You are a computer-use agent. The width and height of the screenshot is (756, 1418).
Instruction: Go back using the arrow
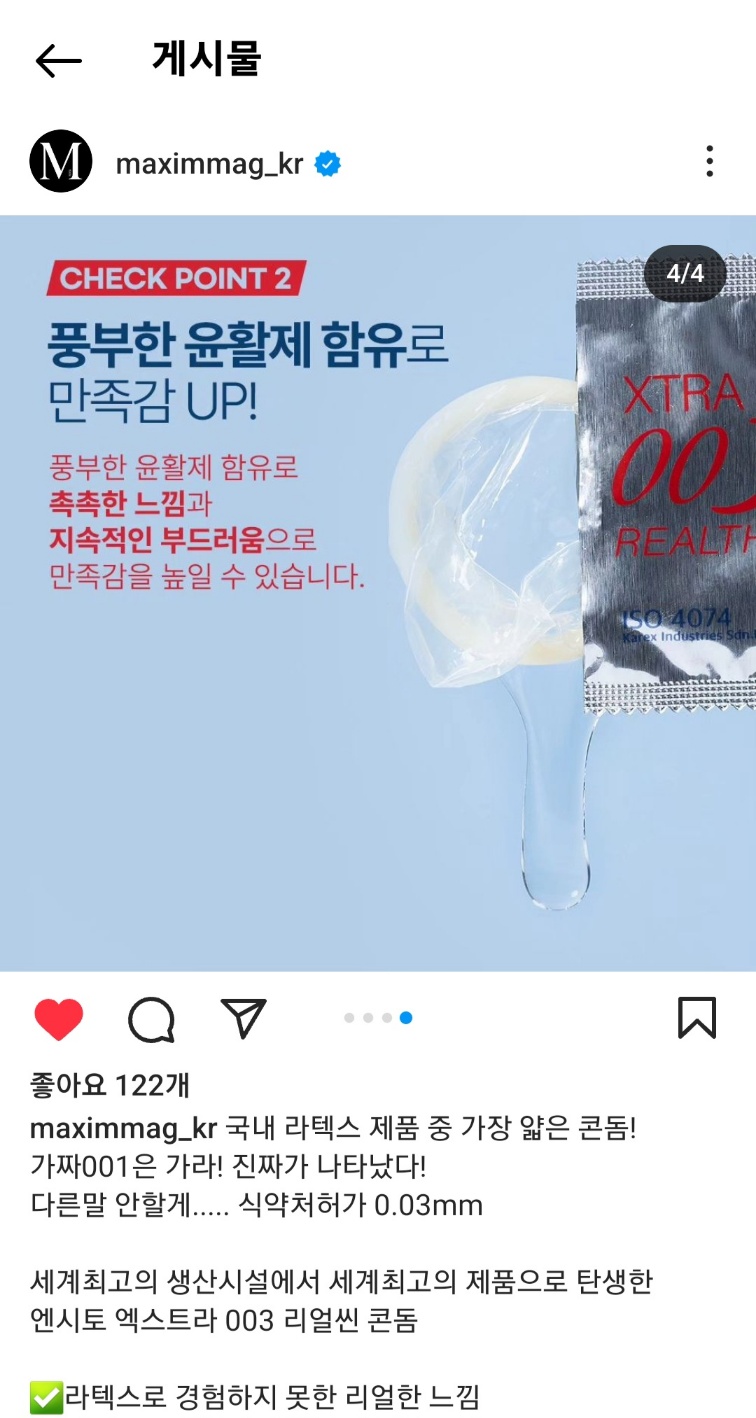click(58, 61)
